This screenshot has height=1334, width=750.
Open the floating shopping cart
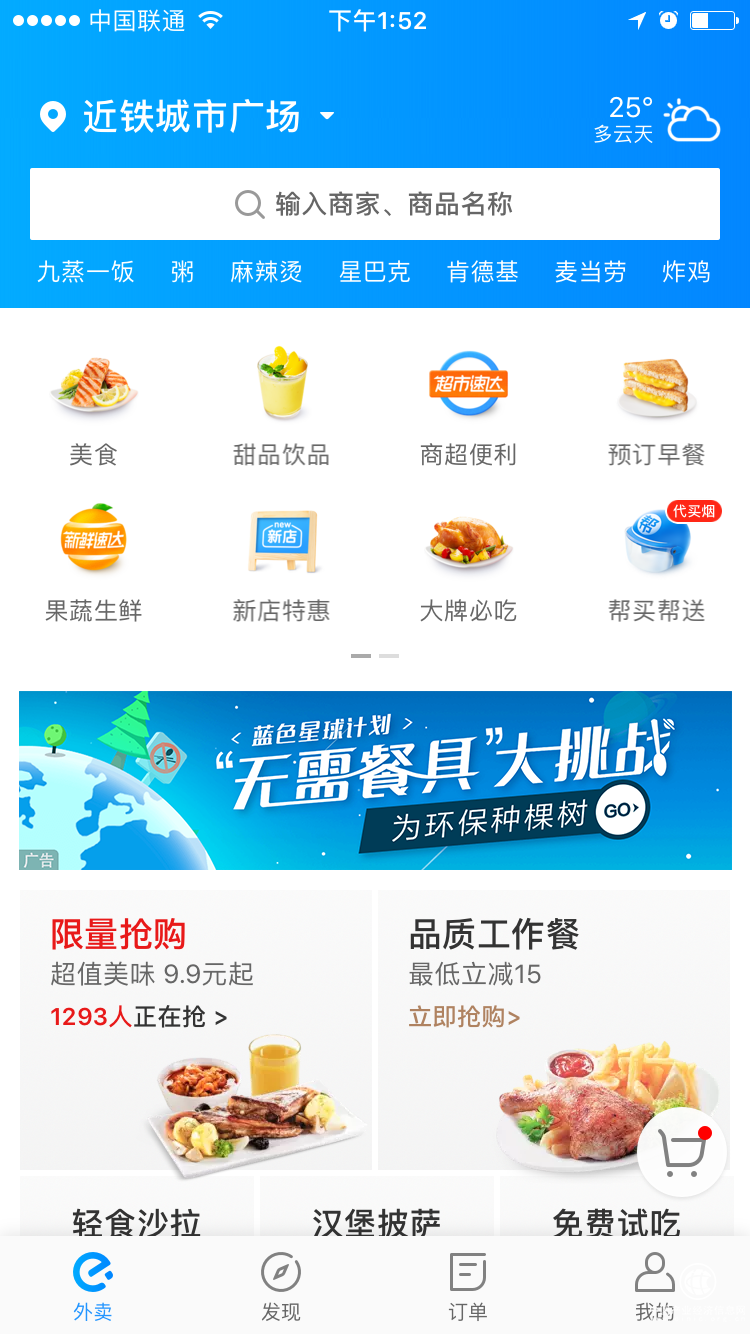click(682, 1153)
